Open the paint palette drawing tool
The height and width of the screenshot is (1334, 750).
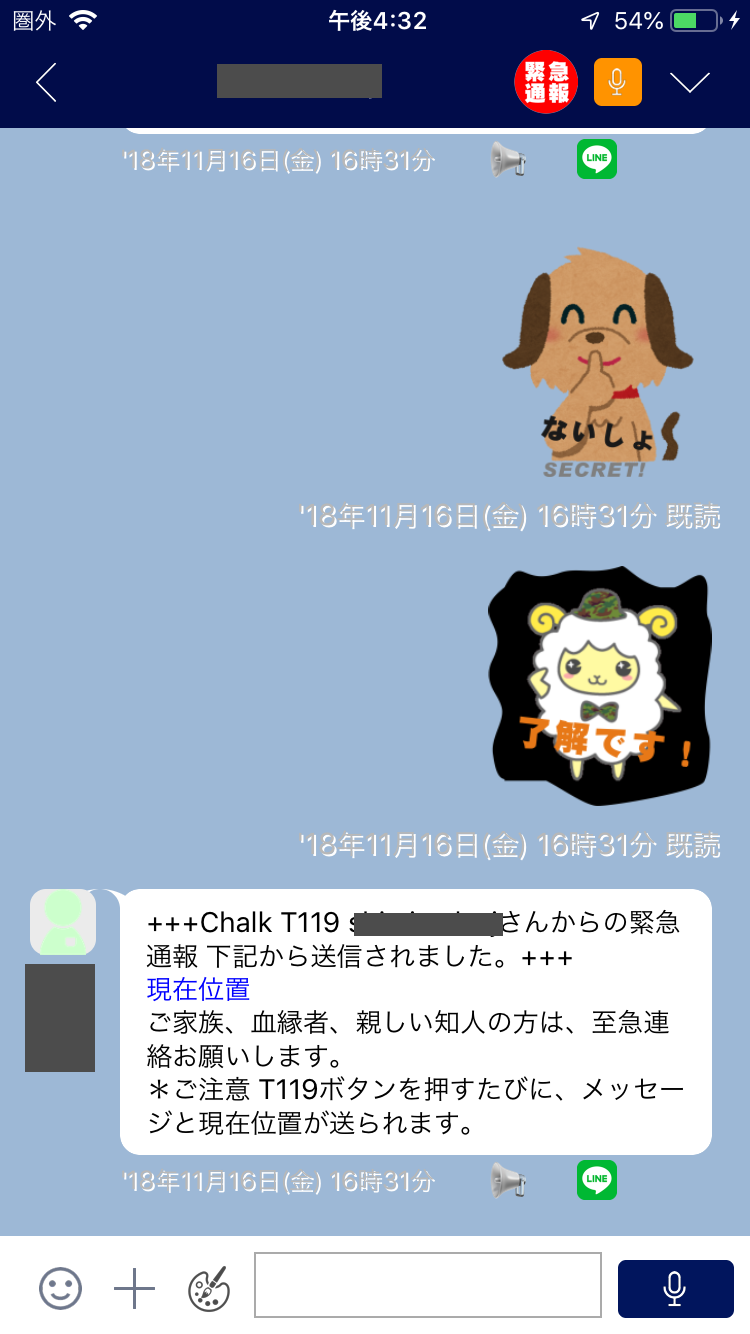(209, 1288)
